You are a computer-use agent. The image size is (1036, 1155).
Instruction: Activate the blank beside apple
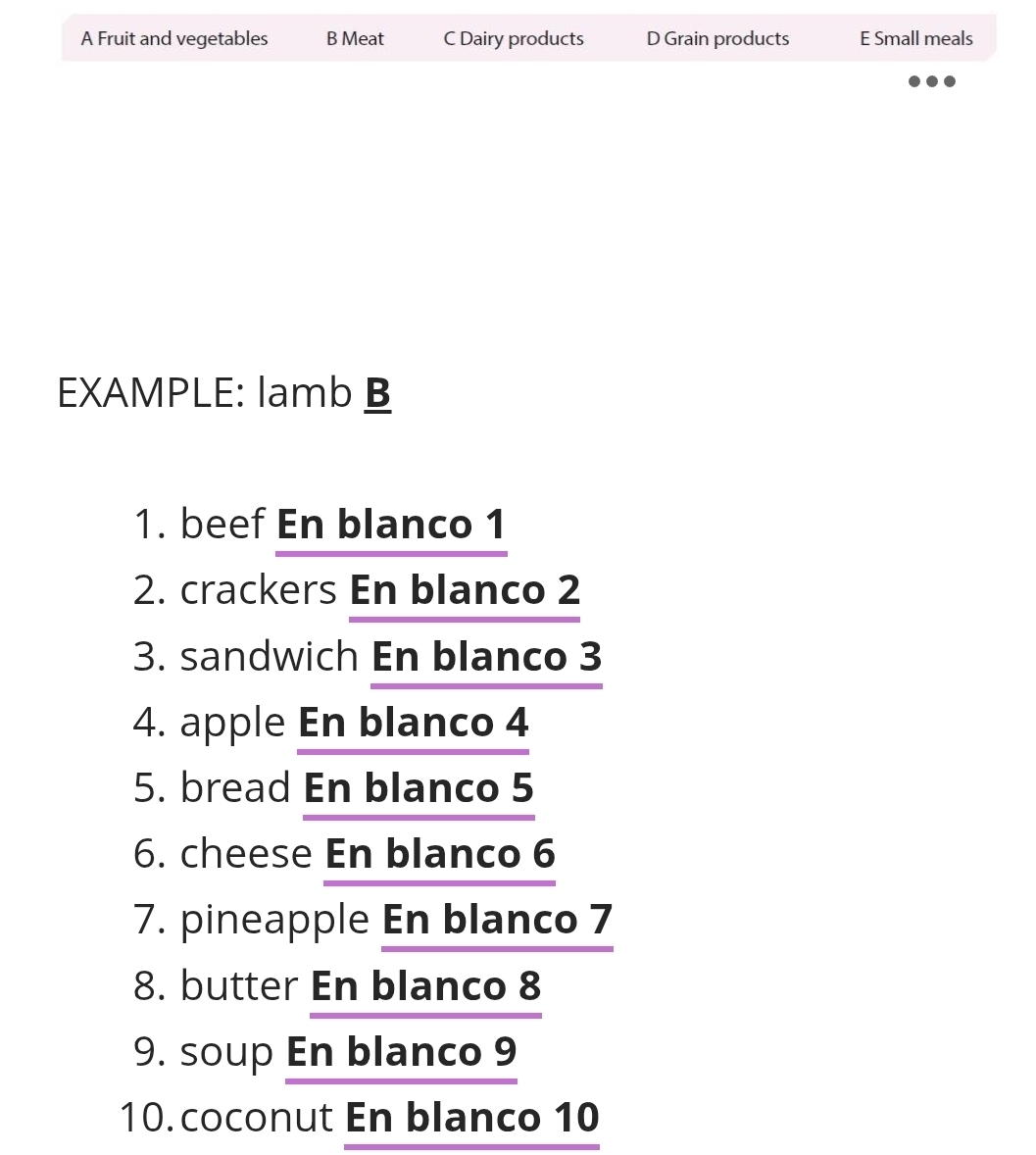413,724
